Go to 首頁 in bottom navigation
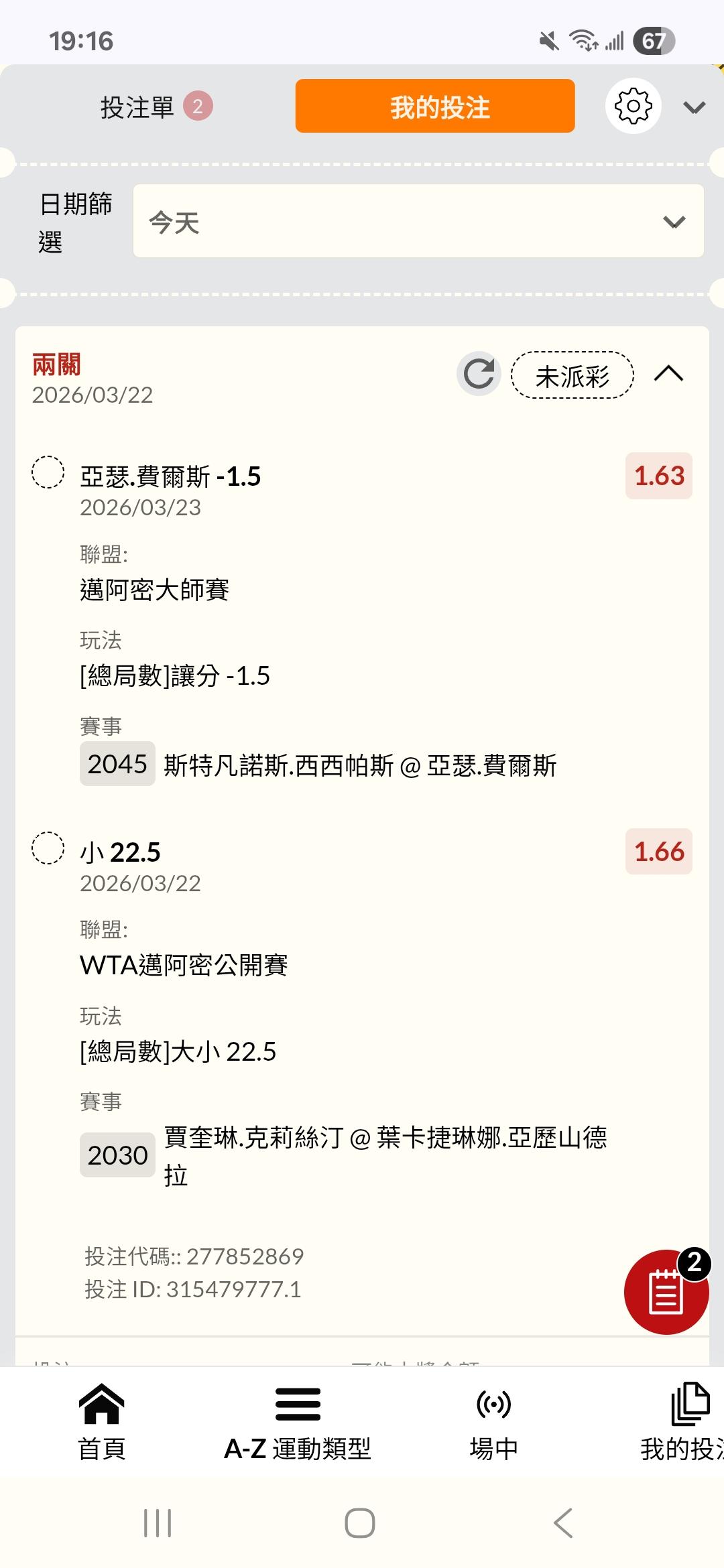This screenshot has width=724, height=1568. [x=102, y=1422]
